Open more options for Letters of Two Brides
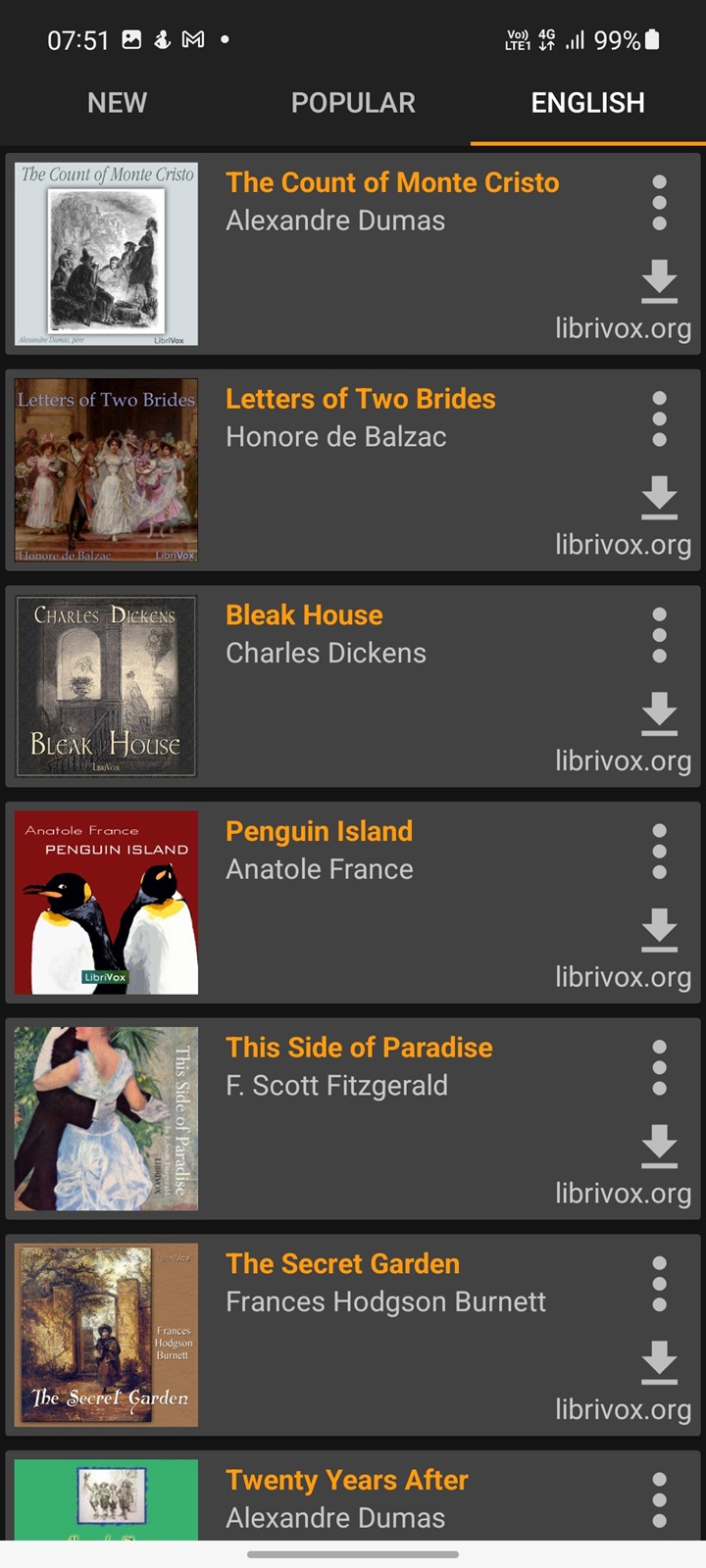 pos(660,419)
